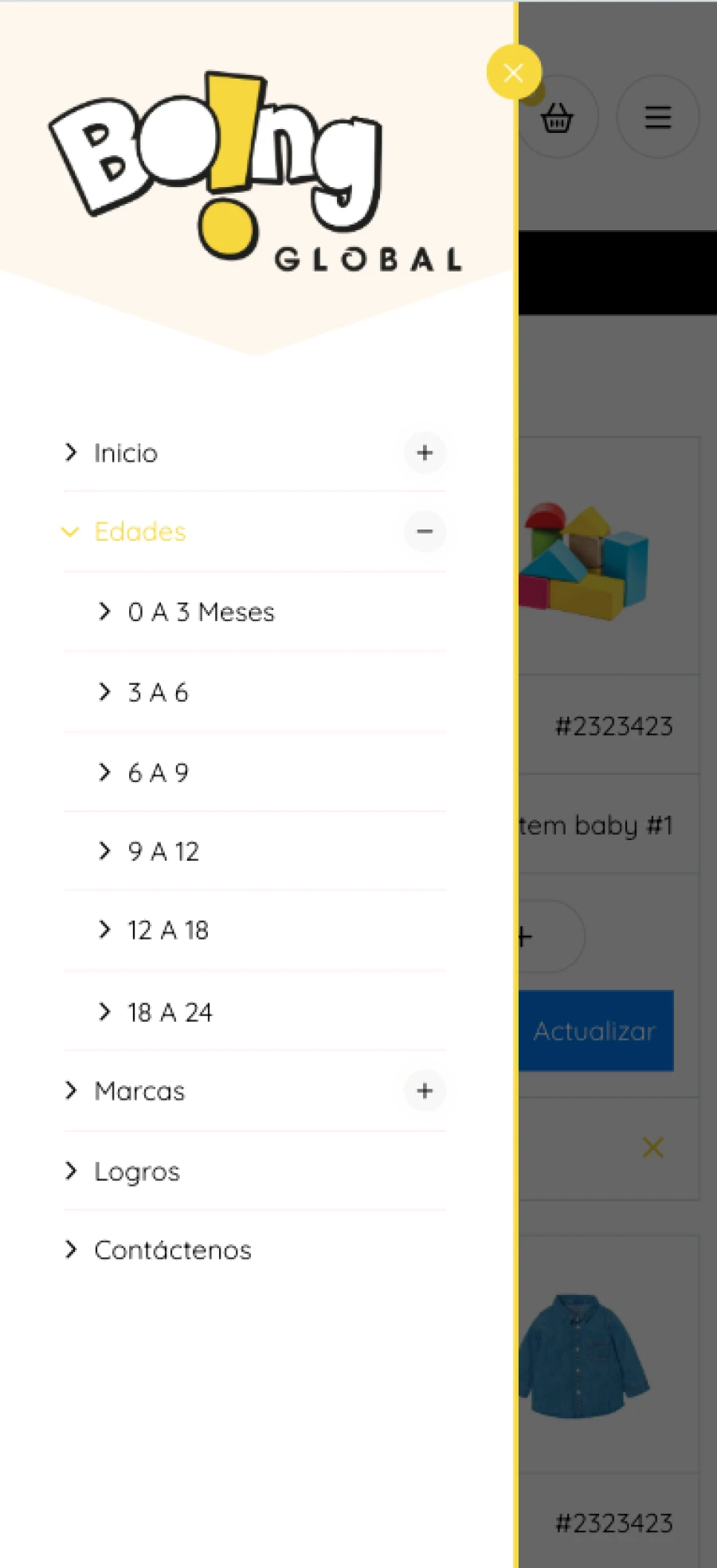Image resolution: width=717 pixels, height=1568 pixels.
Task: Tap the Actualizar button
Action: click(x=596, y=1030)
